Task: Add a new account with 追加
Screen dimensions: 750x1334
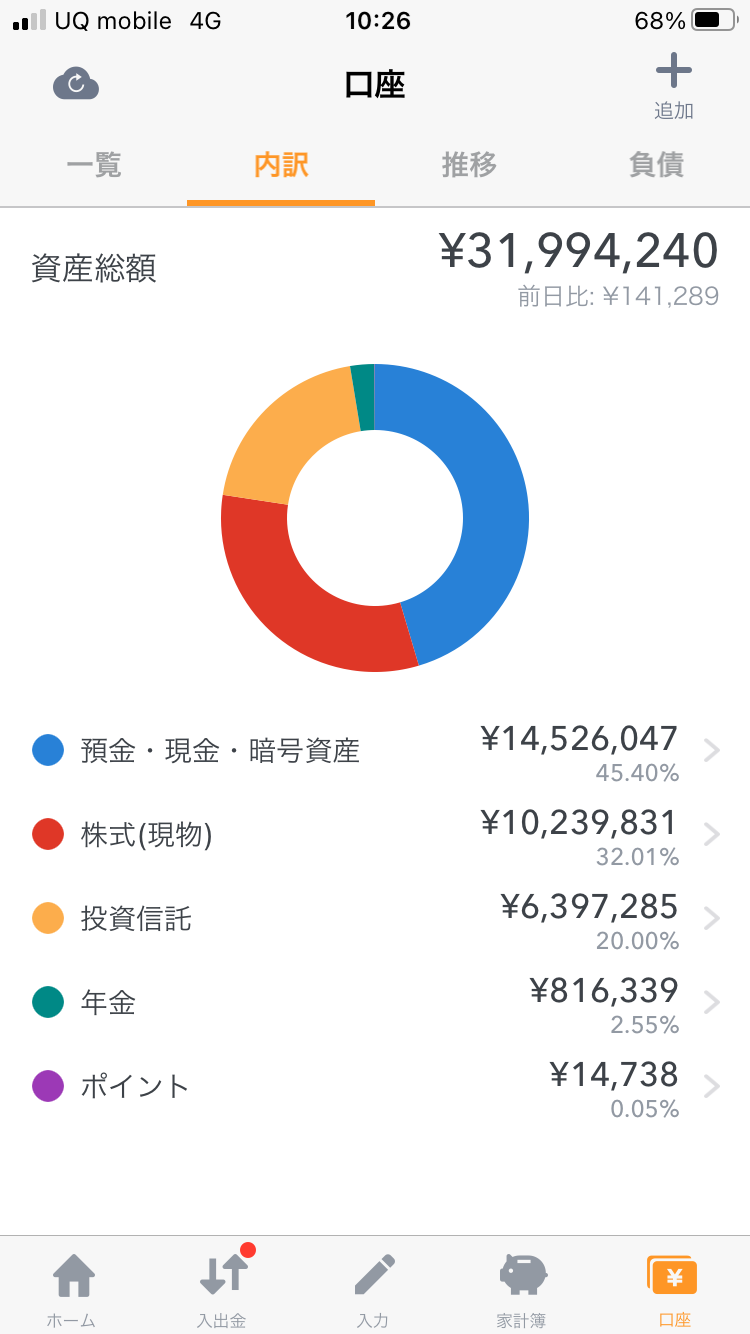Action: click(673, 87)
